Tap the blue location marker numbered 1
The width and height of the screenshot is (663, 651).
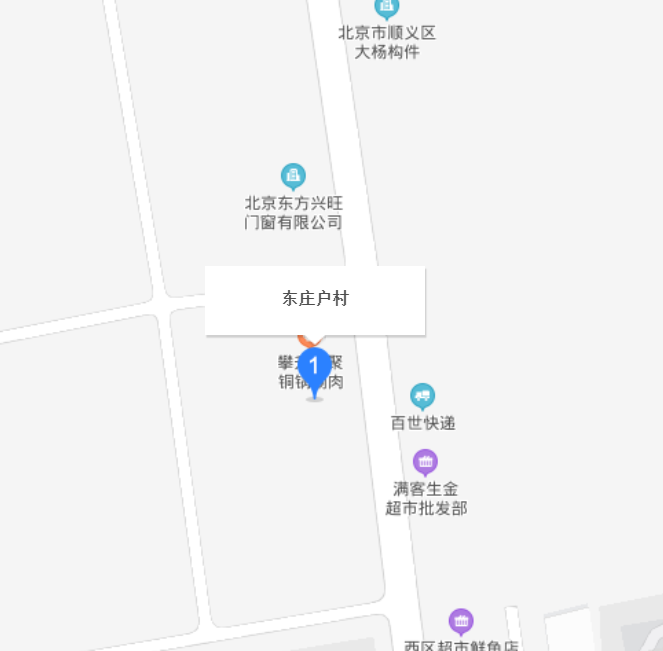tap(314, 368)
